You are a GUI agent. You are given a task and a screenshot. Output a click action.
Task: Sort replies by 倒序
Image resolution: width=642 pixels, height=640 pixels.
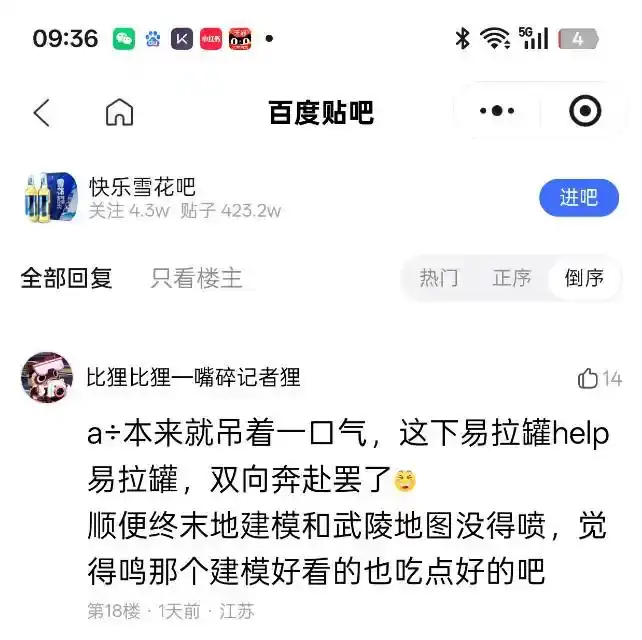click(584, 278)
